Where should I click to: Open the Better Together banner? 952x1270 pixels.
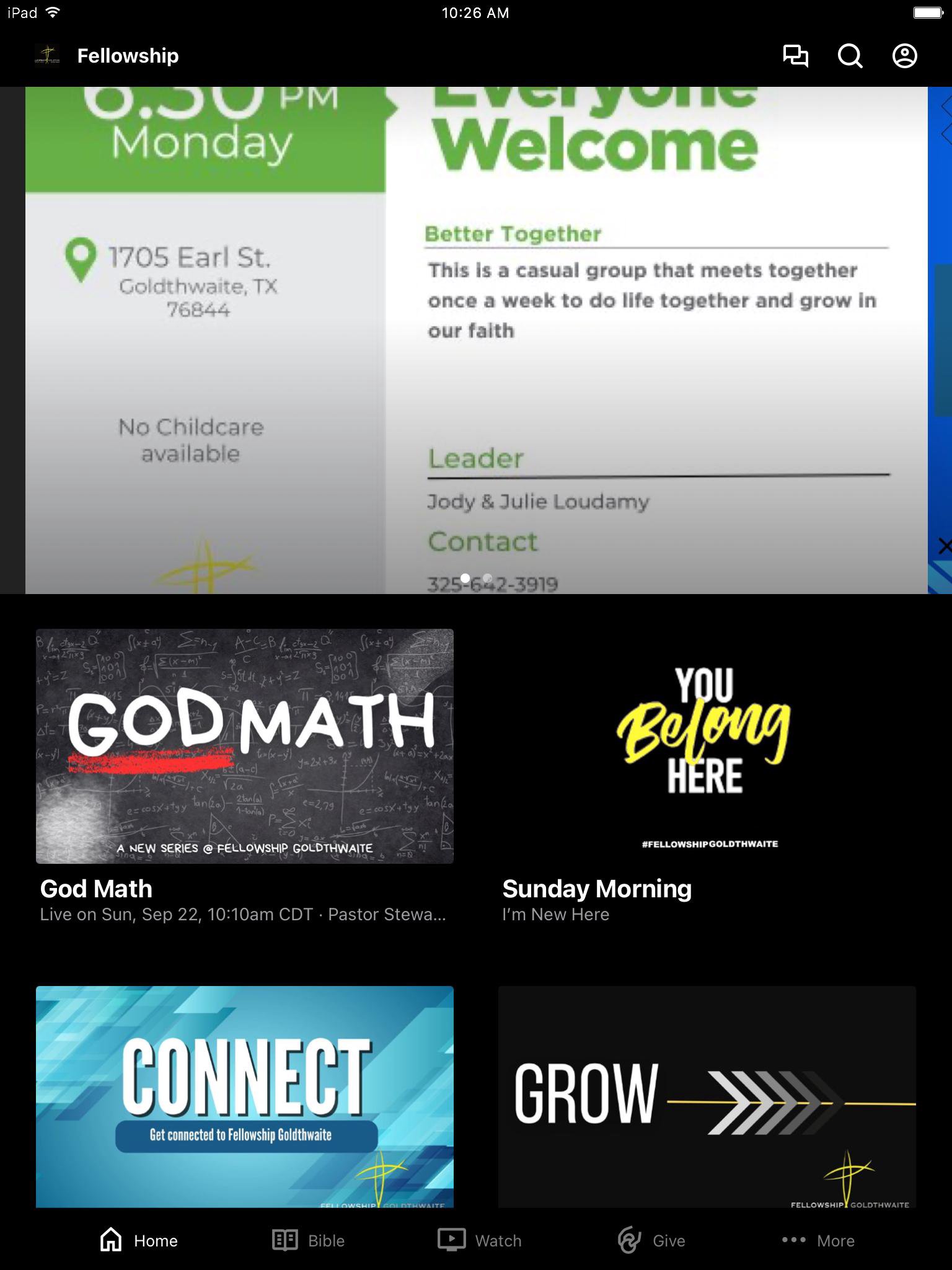tap(476, 340)
